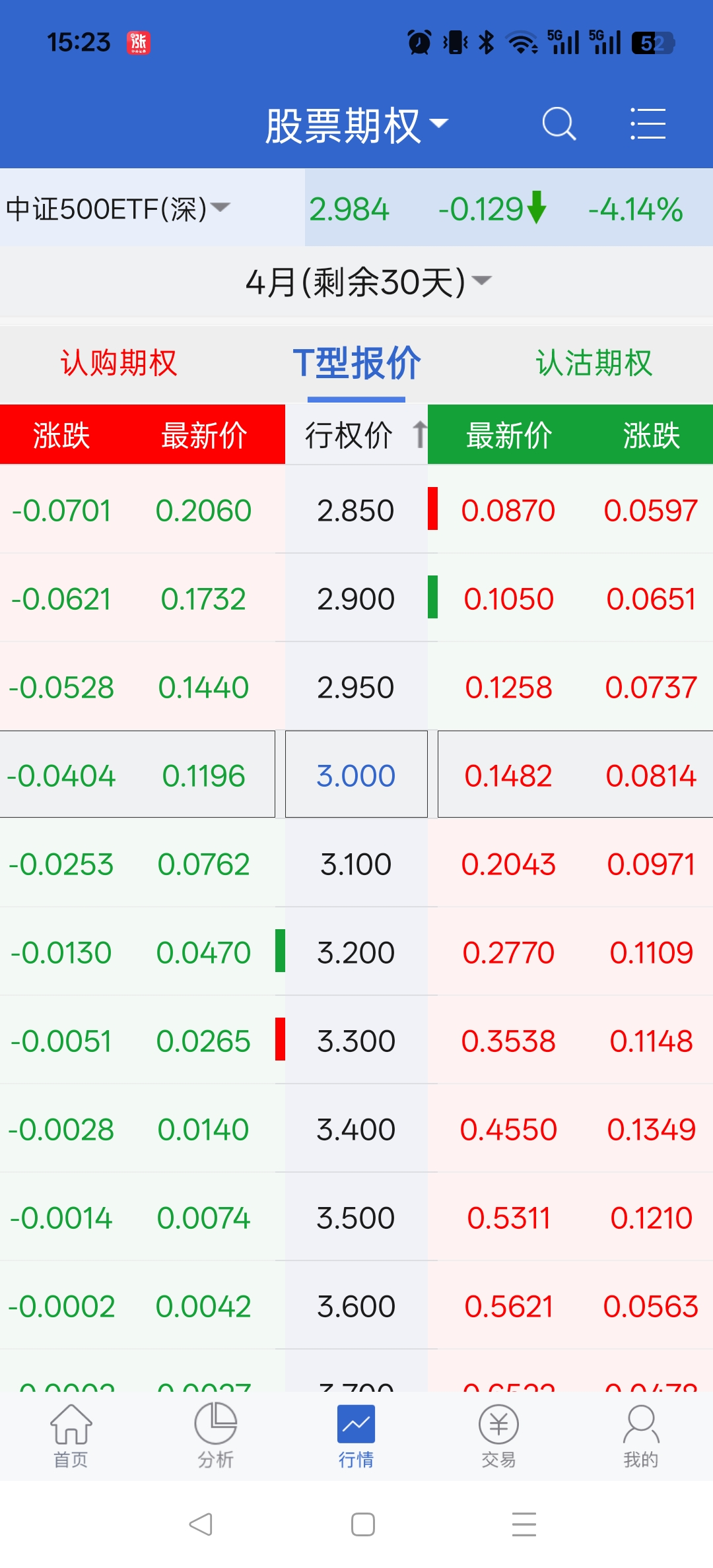713x1568 pixels.
Task: Open the 交易 tab
Action: 498,1436
